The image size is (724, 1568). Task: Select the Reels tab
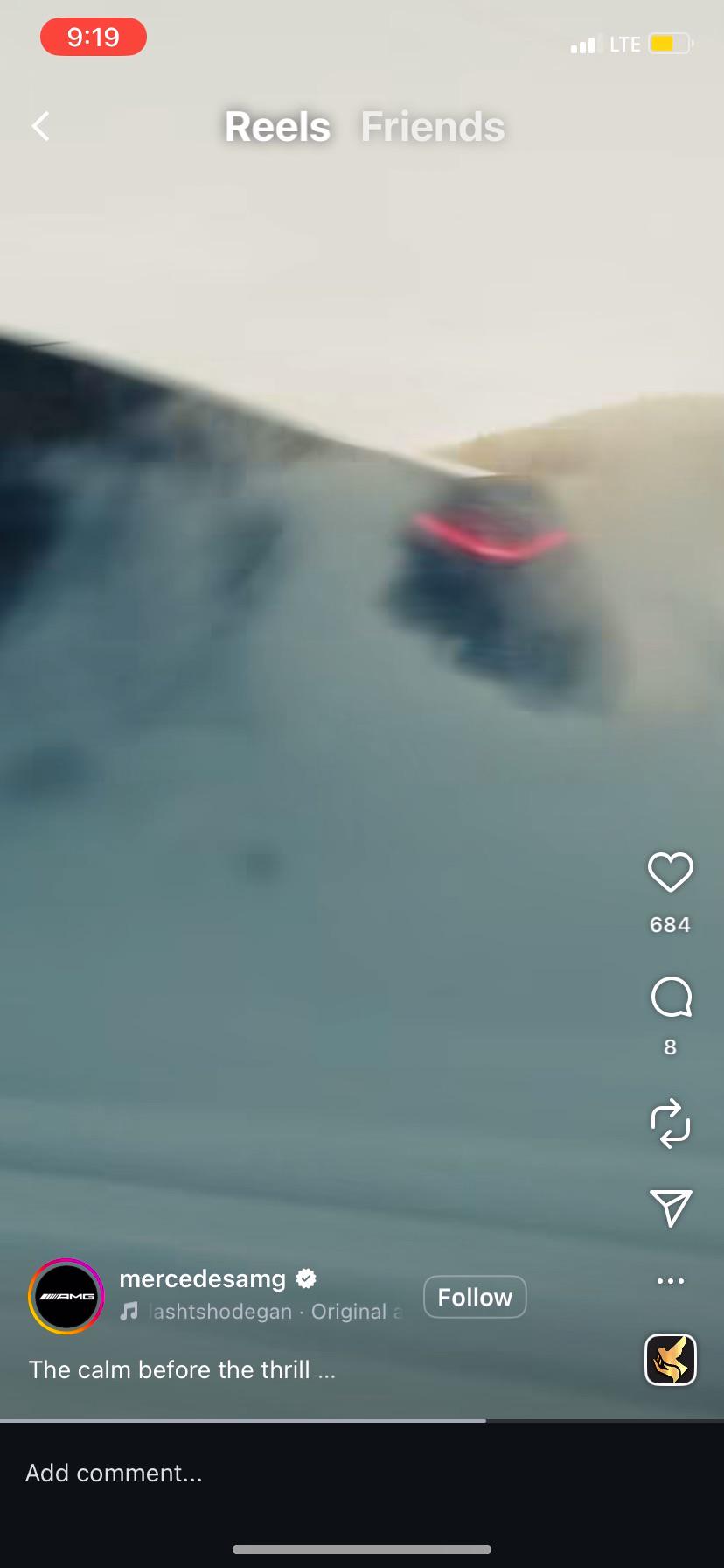(277, 127)
